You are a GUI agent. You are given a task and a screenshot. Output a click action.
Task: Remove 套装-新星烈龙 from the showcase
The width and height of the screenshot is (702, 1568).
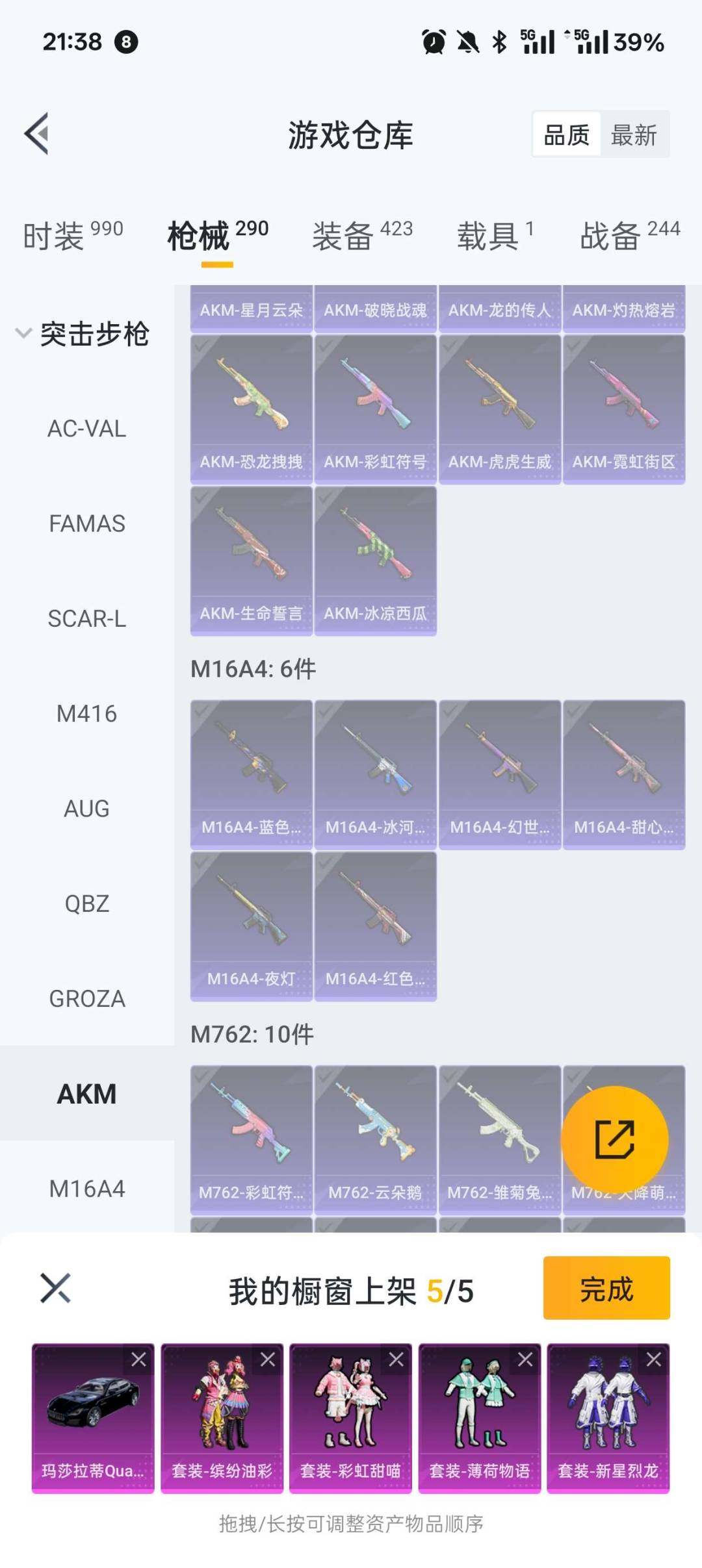point(655,1359)
